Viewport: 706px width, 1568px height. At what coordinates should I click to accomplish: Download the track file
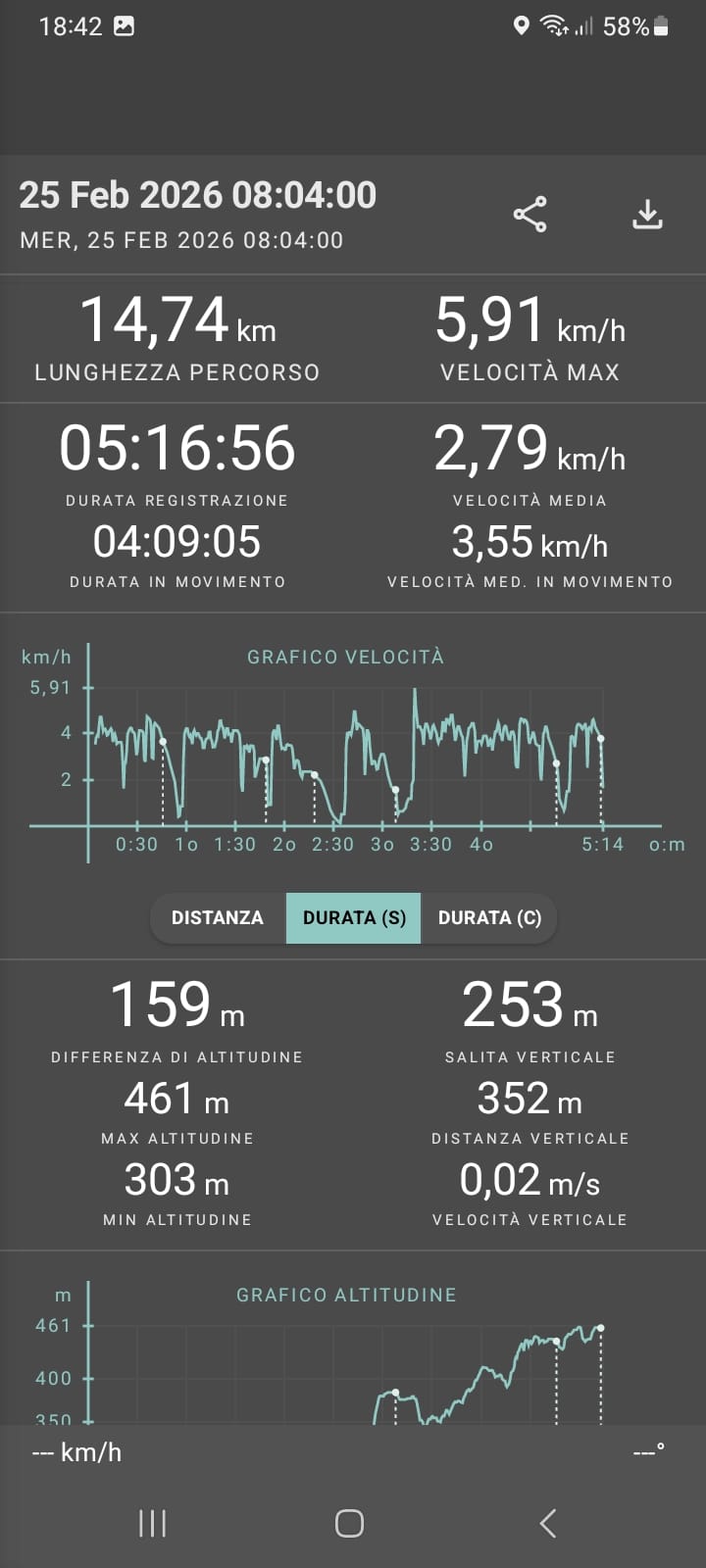647,215
